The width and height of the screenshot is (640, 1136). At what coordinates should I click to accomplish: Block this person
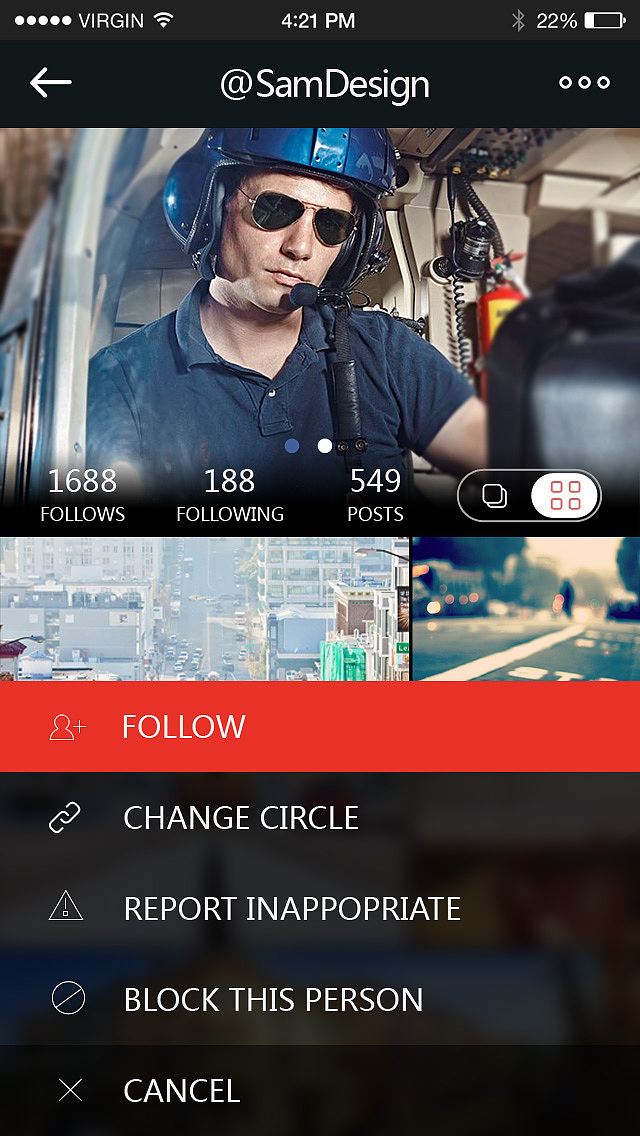click(320, 999)
